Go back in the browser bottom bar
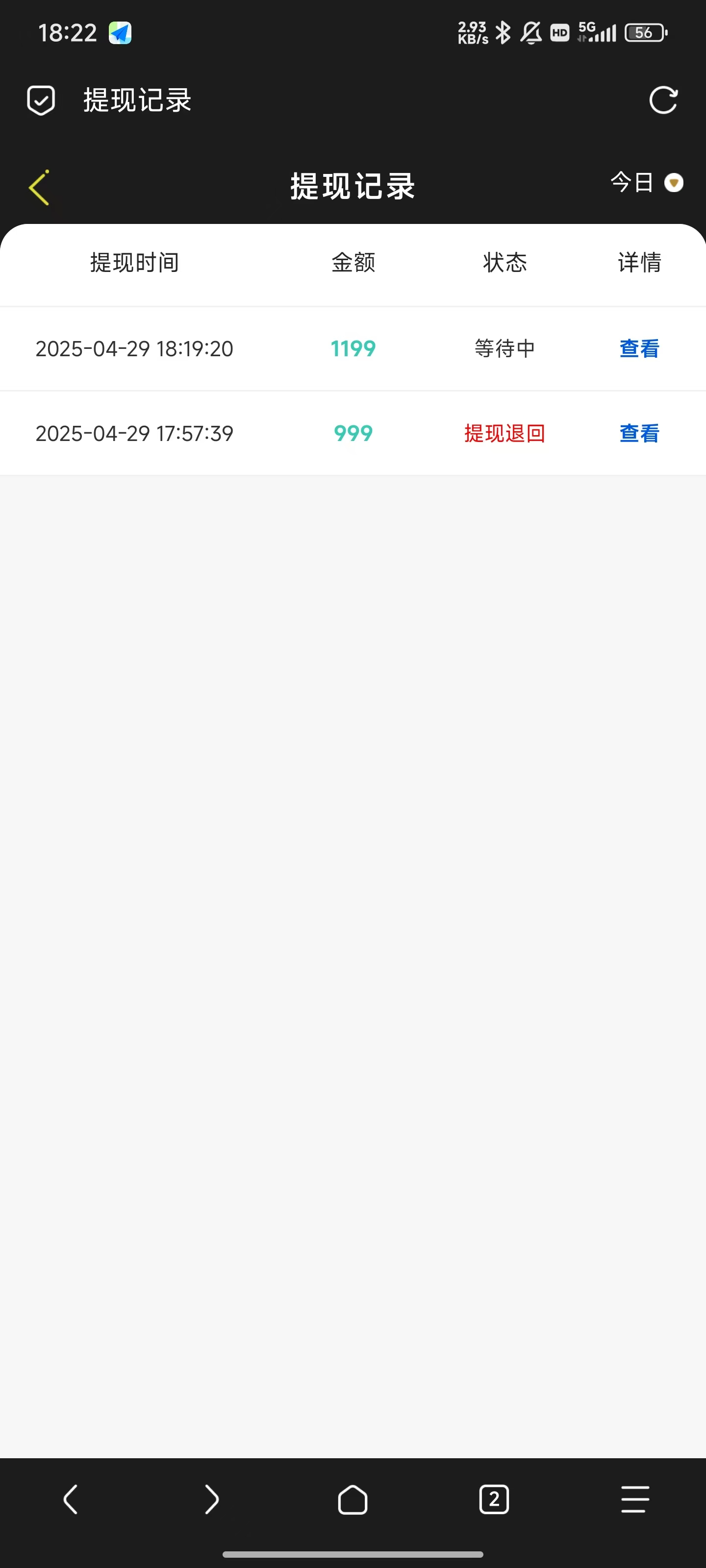Image resolution: width=706 pixels, height=1568 pixels. pyautogui.click(x=71, y=1499)
